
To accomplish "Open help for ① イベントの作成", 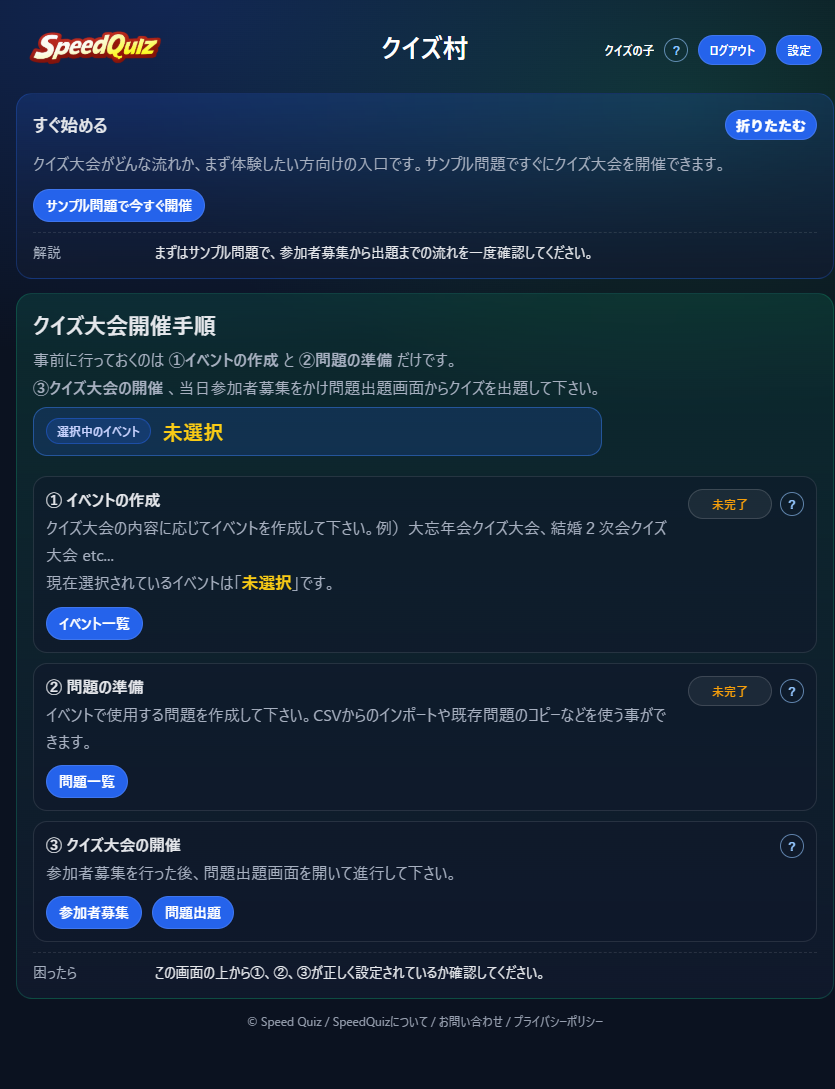I will coord(792,504).
